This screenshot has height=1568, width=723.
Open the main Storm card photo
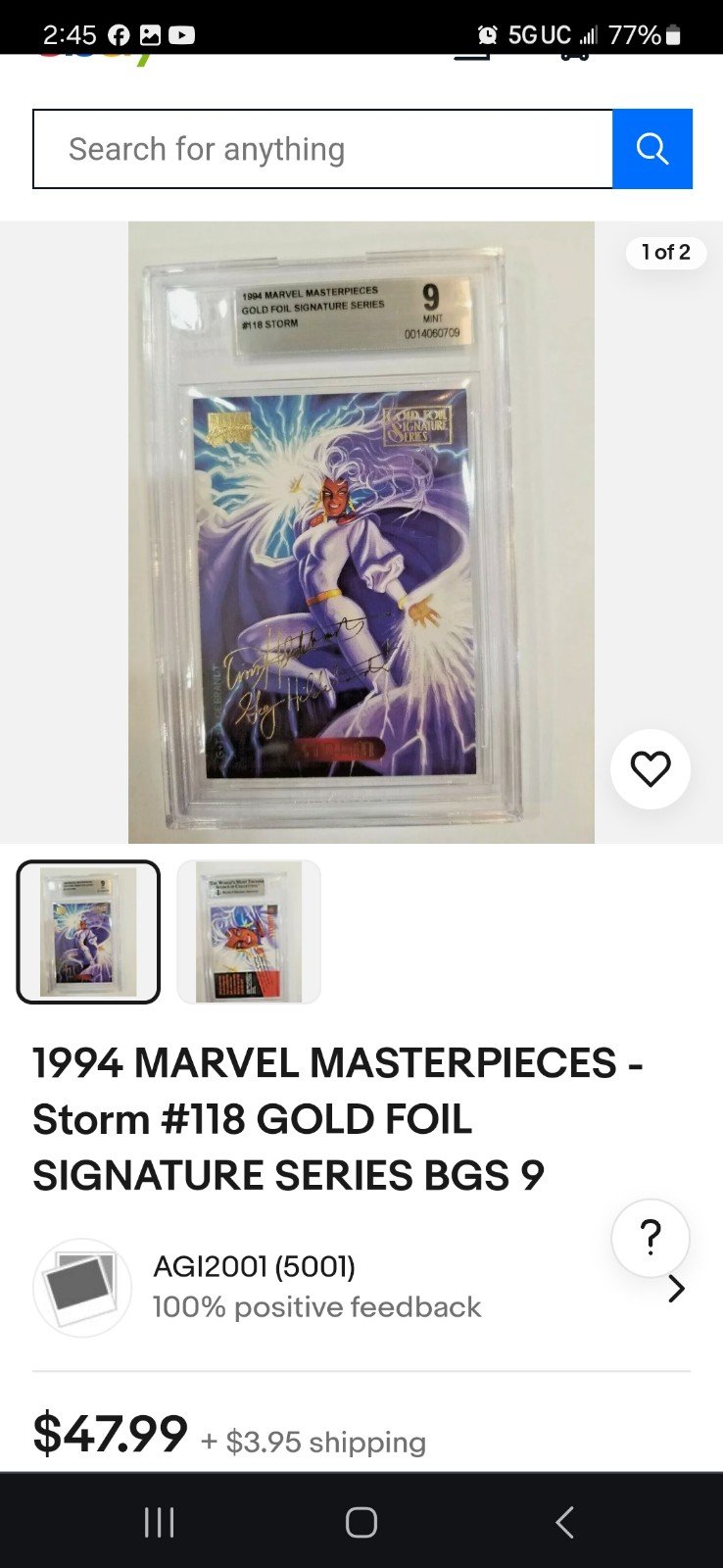pos(361,532)
